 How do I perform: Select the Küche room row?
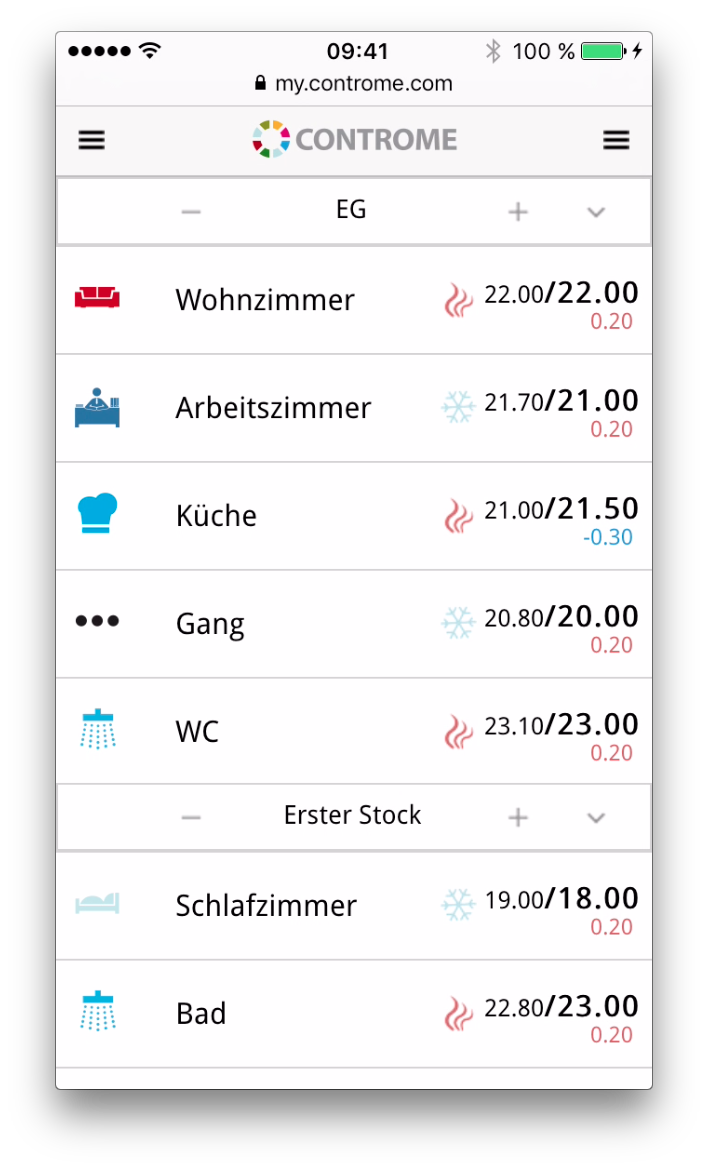354,517
